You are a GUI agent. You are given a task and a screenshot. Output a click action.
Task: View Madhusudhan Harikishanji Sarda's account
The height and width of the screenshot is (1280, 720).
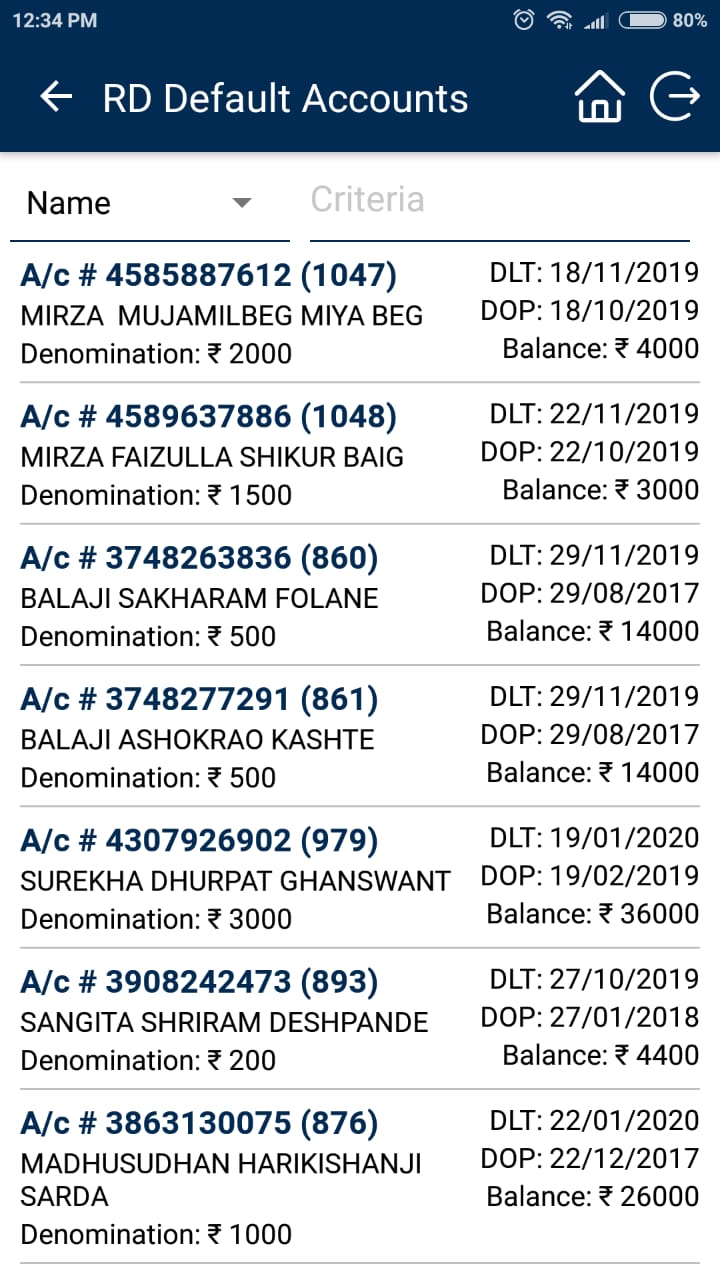point(360,1176)
